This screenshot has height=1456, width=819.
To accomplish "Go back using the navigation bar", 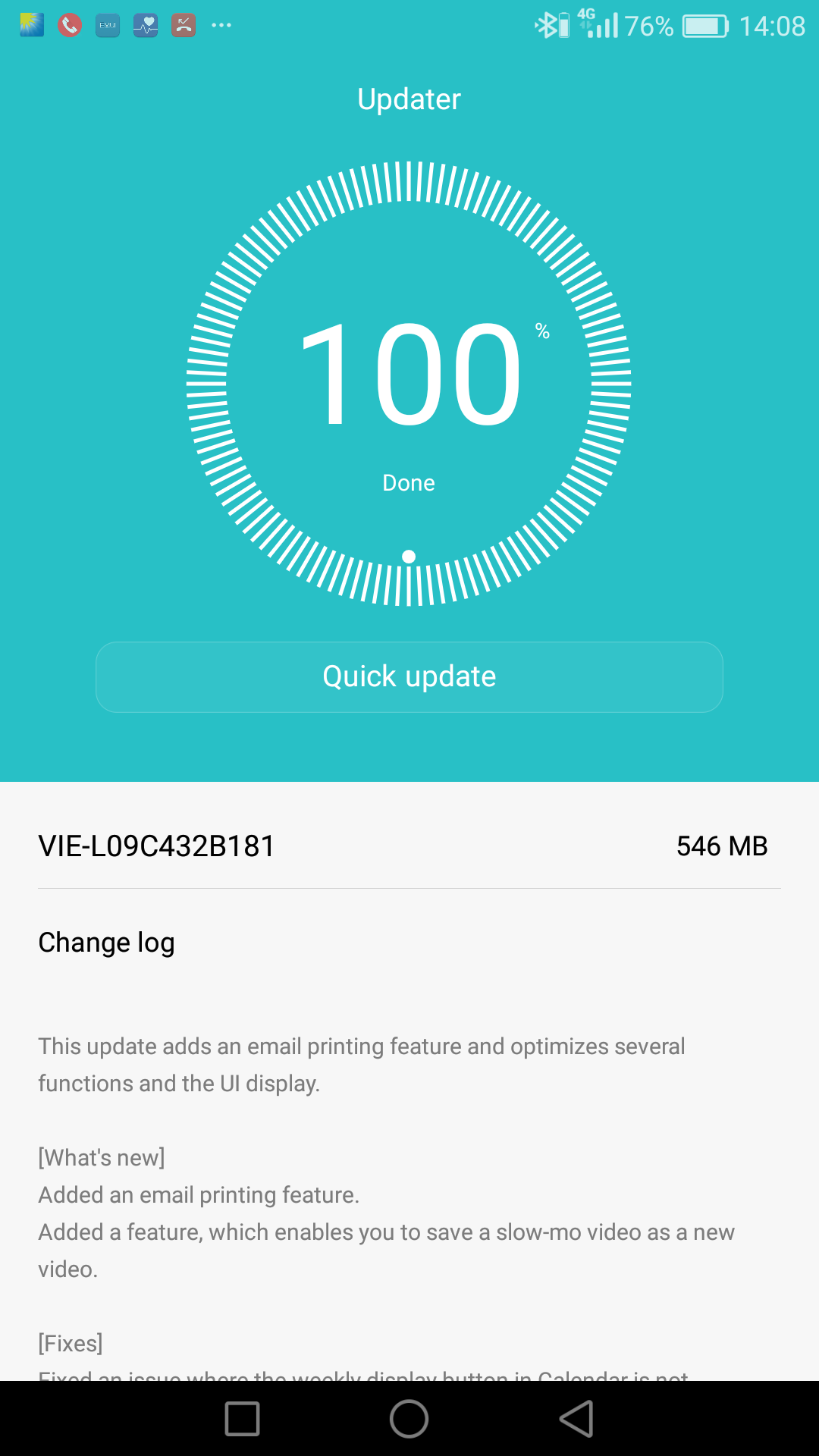I will tap(576, 1418).
